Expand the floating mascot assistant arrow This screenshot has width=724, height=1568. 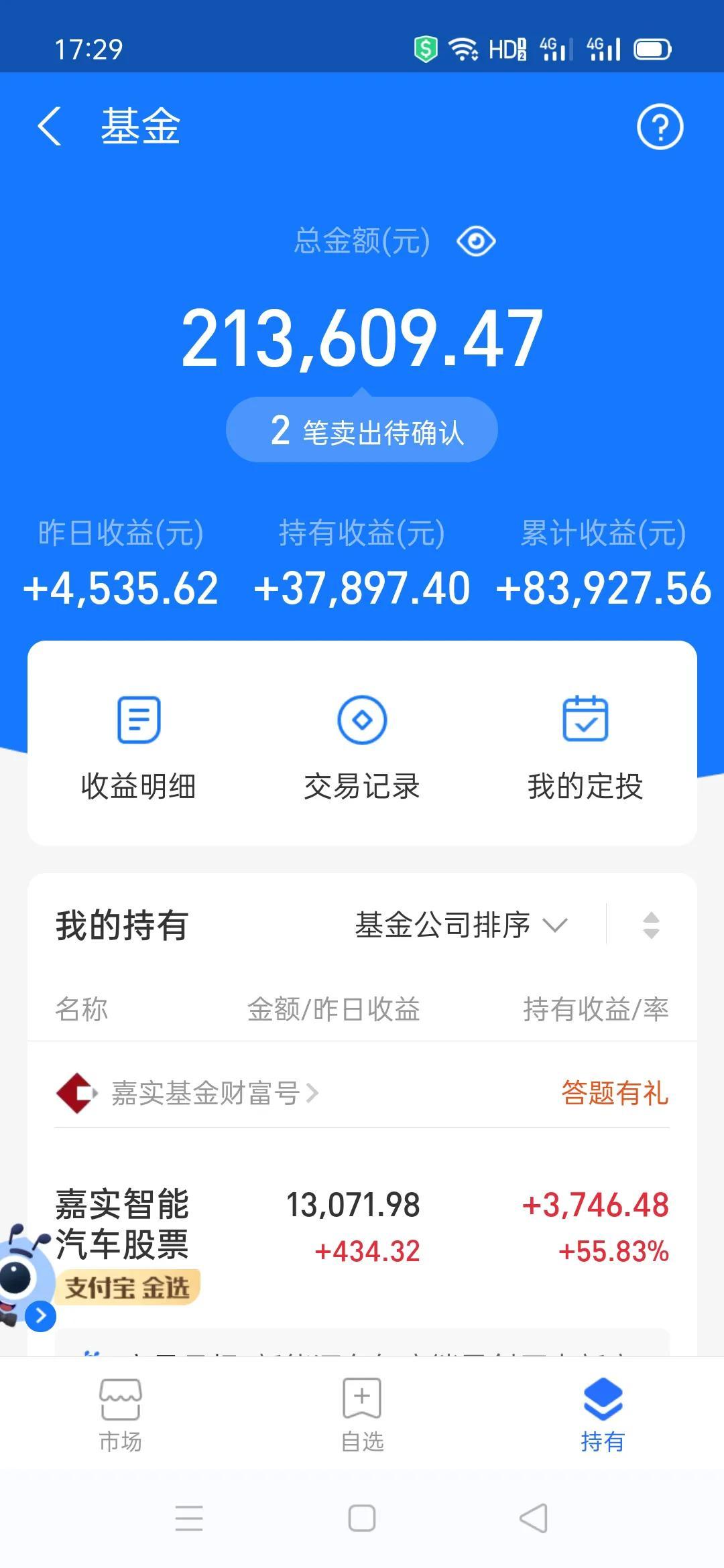(x=41, y=1315)
